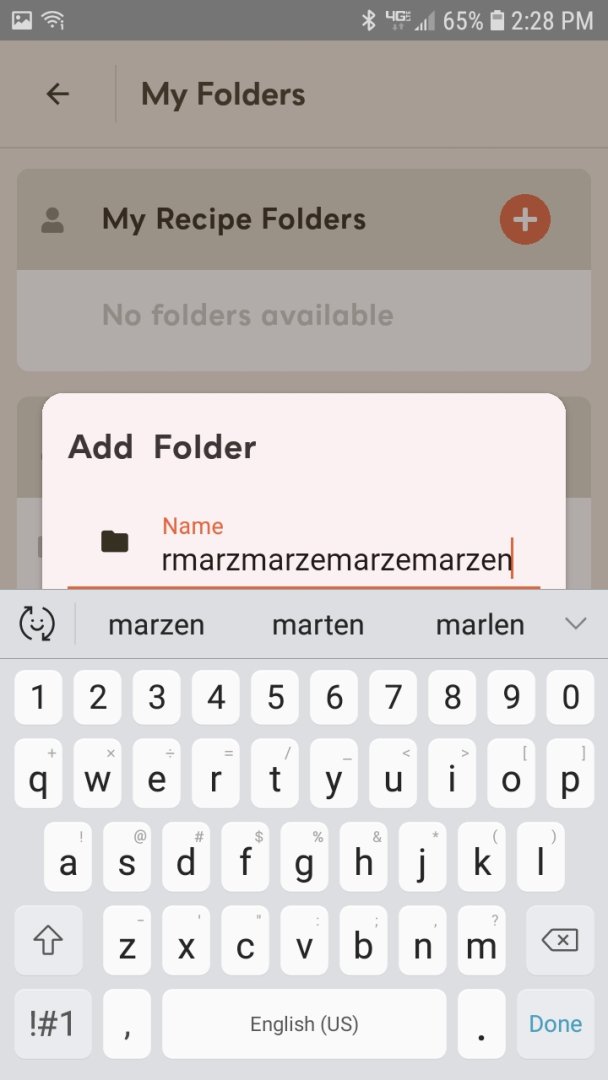Choose the 'marzen' keyboard suggestion
Viewport: 608px width, 1080px height.
[x=156, y=625]
